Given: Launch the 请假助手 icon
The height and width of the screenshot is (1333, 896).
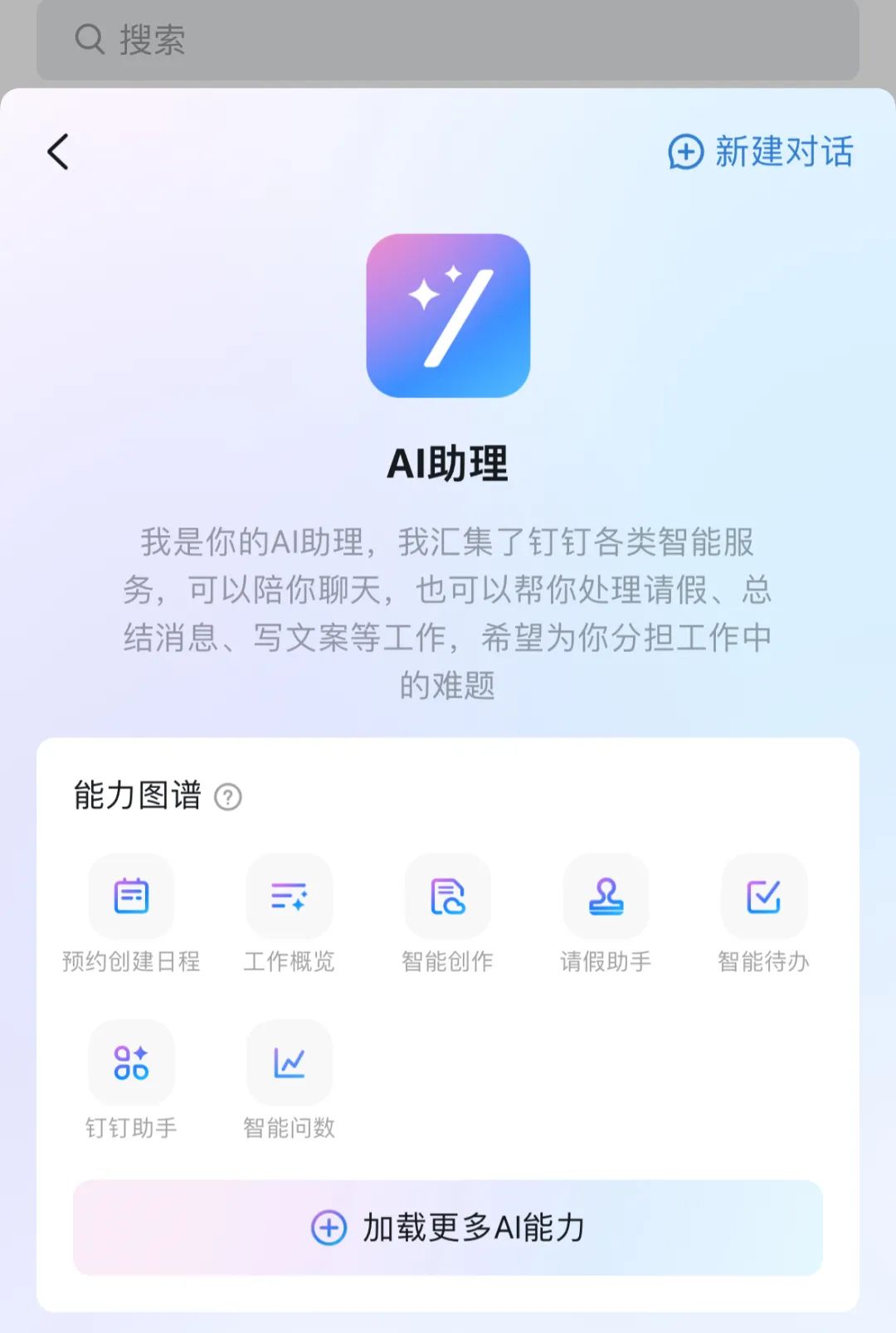Looking at the screenshot, I should [606, 896].
